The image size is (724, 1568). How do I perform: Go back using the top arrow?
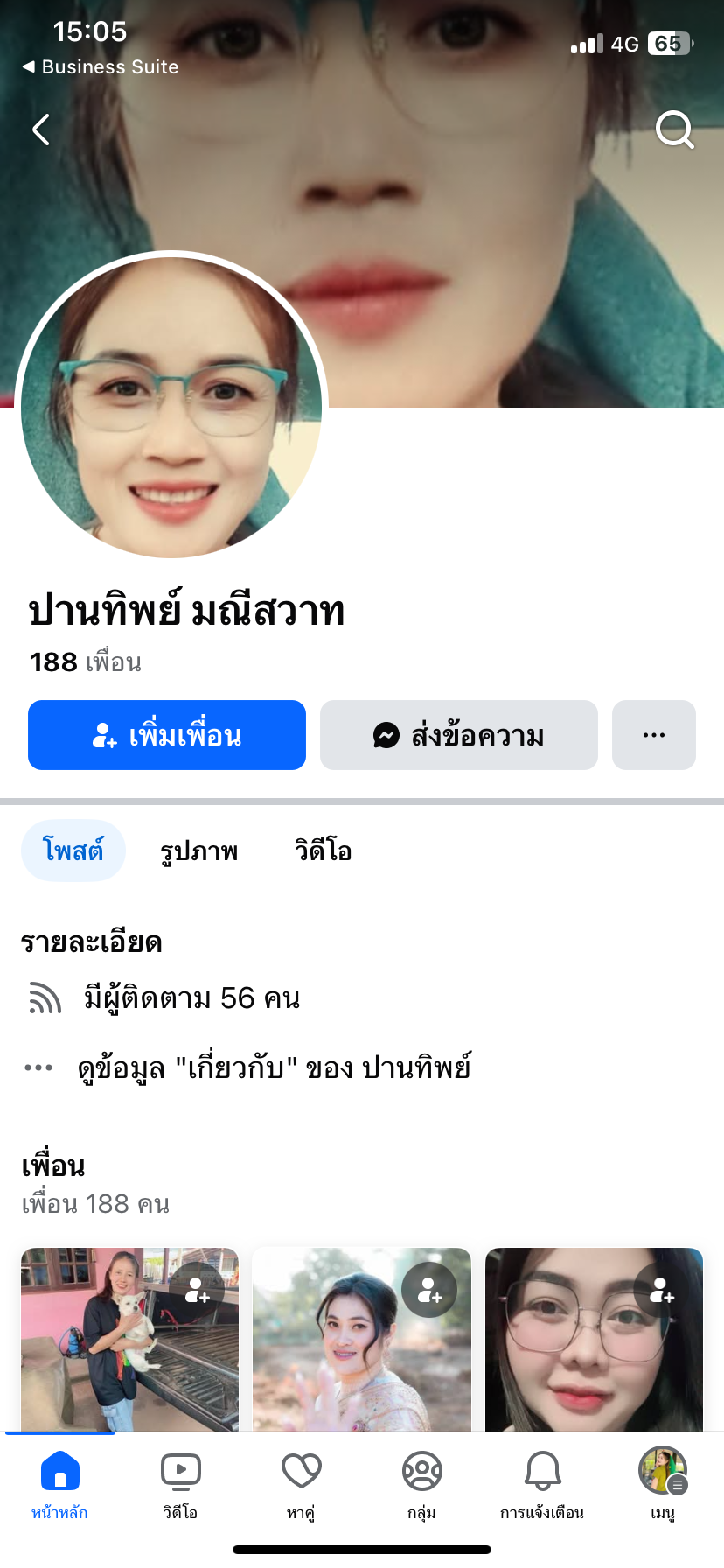(41, 129)
